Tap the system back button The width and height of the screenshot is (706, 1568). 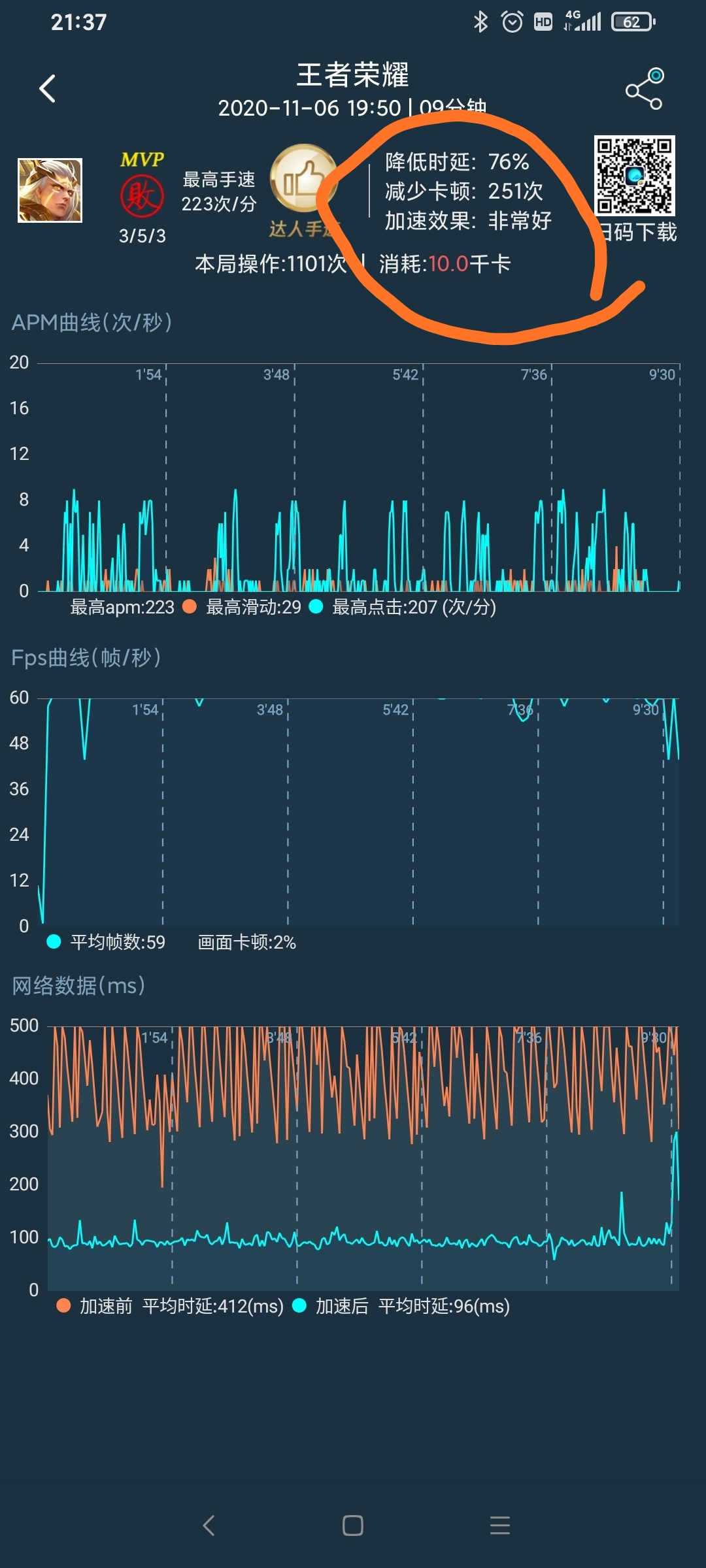point(209,1526)
